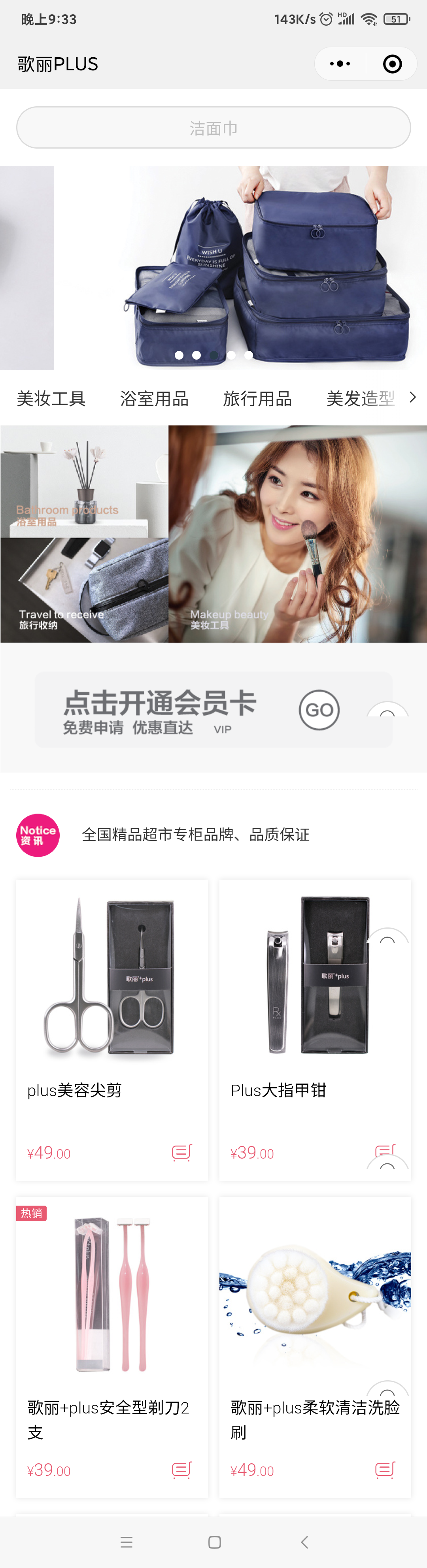Add 歌丽+plus安全型剃刀2支 to the cart
This screenshot has height=1568, width=427.
point(181,1470)
